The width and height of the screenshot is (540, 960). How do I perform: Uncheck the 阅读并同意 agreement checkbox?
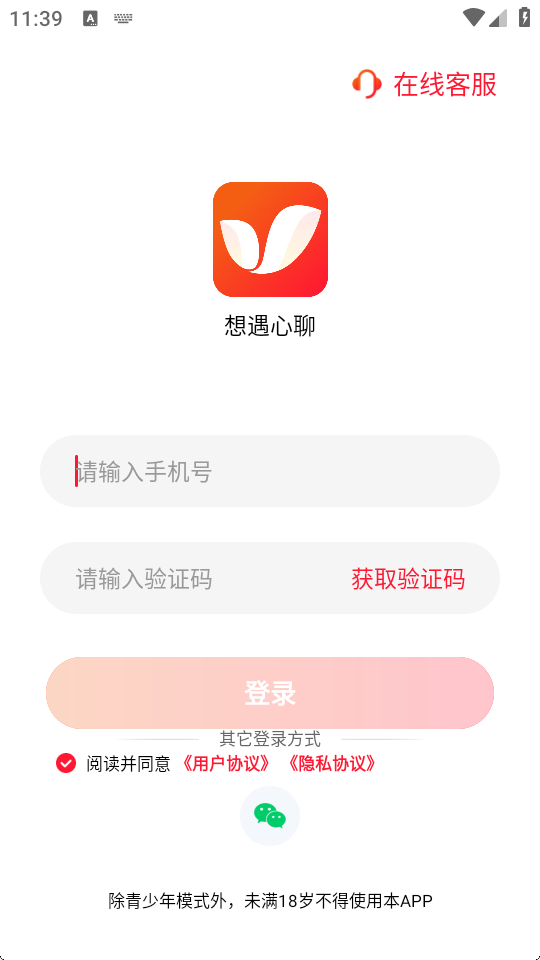point(66,763)
